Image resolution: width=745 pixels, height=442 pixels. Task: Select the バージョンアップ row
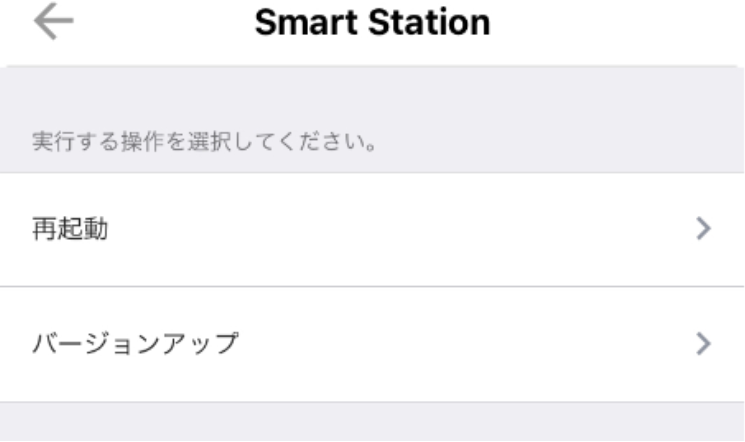click(x=372, y=345)
